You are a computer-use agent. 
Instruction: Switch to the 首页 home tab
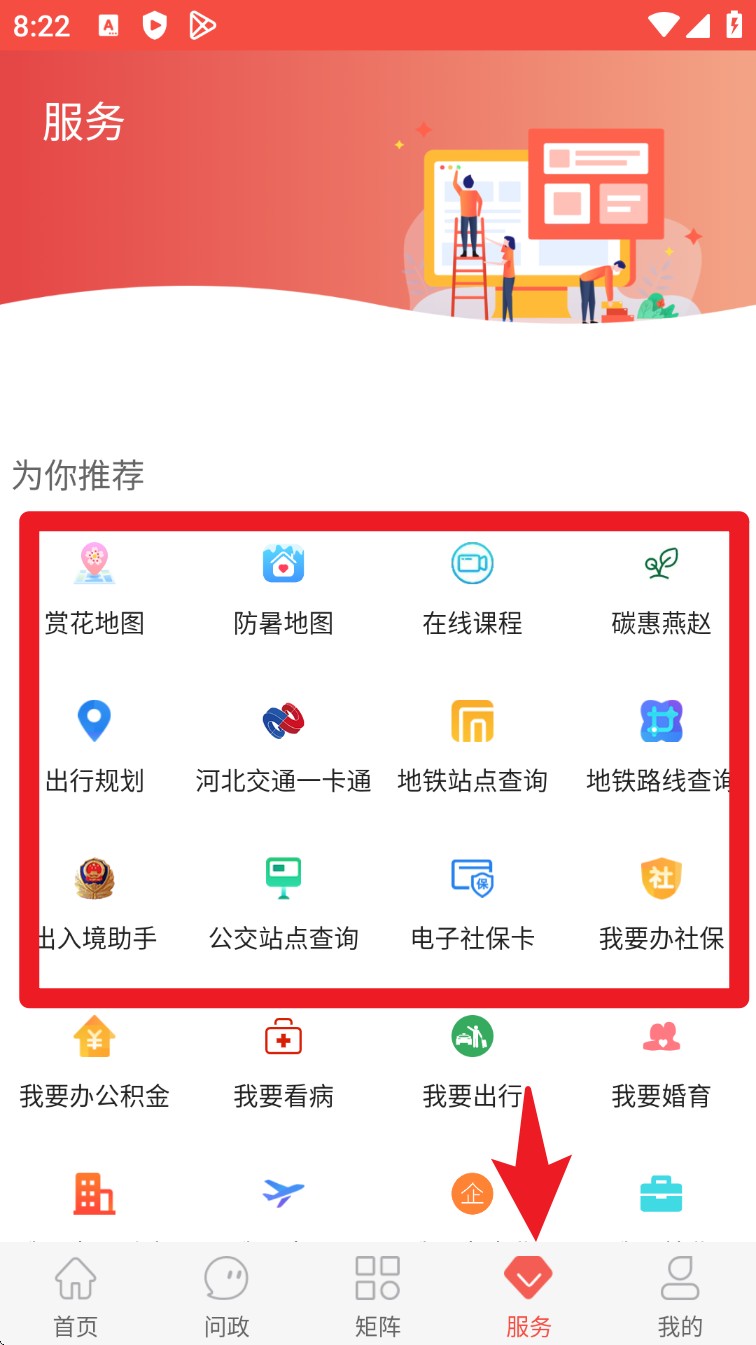(76, 1297)
